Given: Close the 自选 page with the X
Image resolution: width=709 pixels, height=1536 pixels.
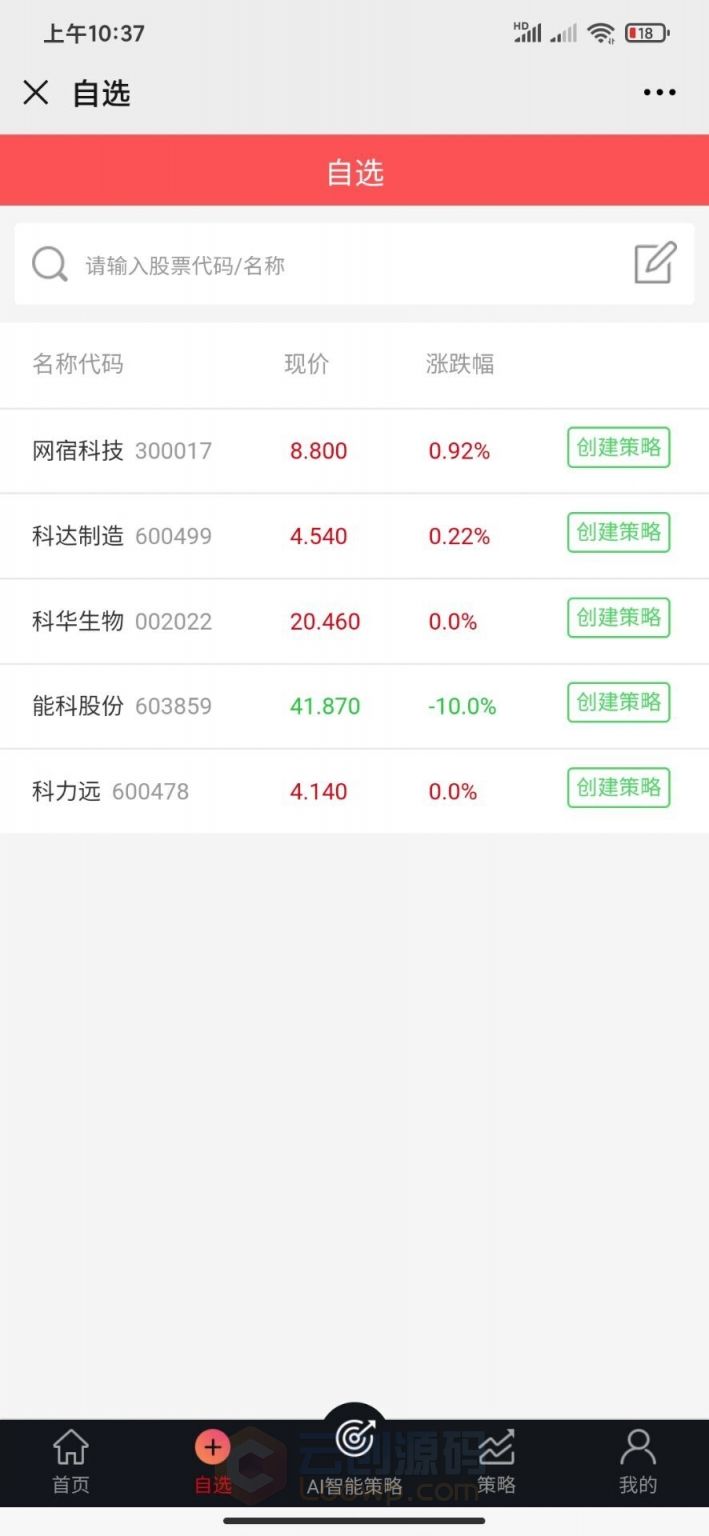Looking at the screenshot, I should [x=36, y=93].
